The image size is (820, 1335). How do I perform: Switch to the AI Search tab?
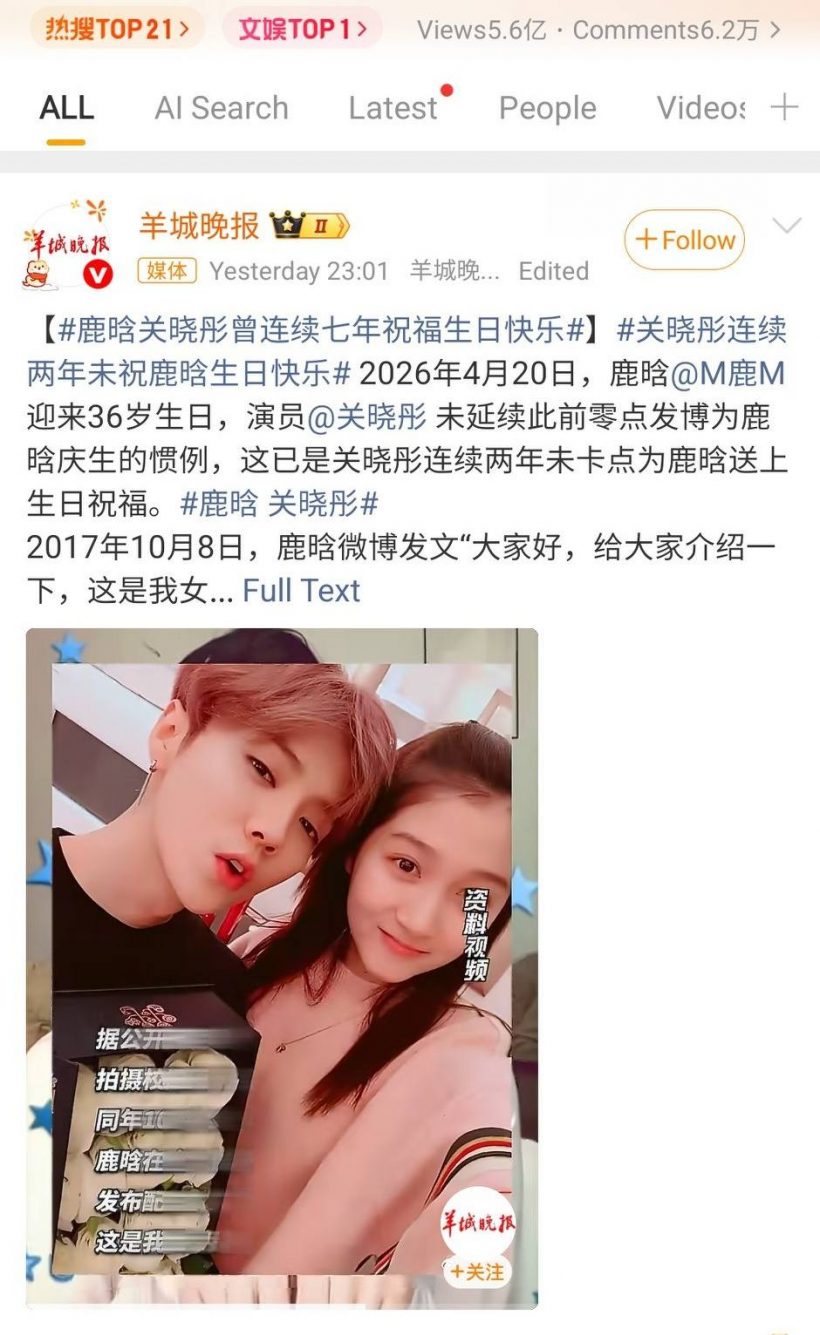221,108
